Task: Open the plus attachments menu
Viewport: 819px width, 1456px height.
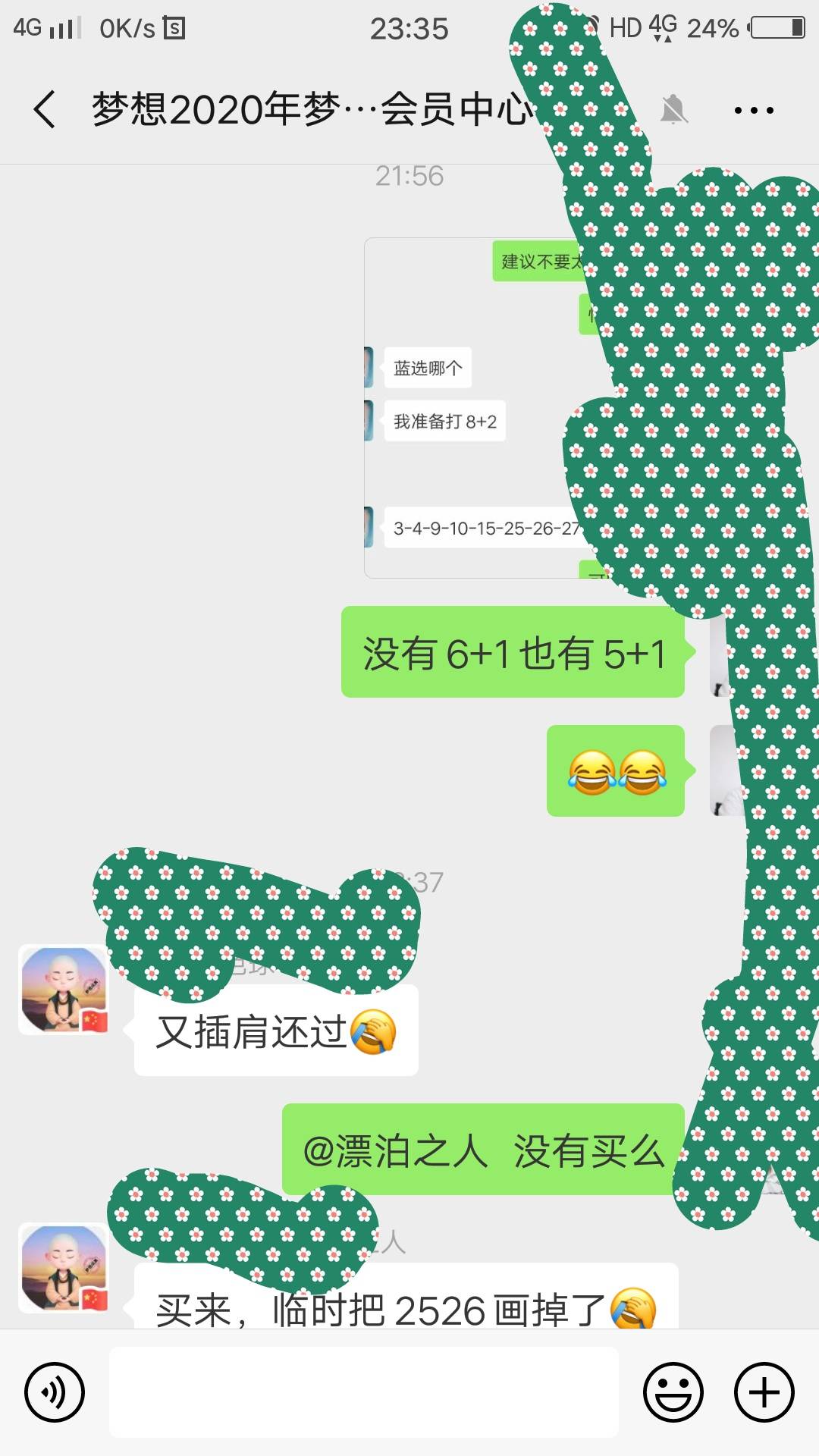Action: (764, 1392)
